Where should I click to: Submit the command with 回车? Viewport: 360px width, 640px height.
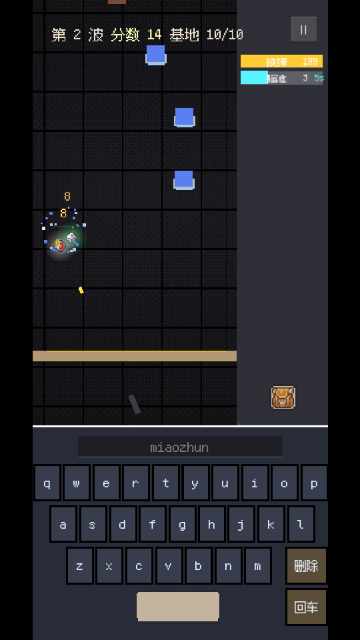(306, 607)
